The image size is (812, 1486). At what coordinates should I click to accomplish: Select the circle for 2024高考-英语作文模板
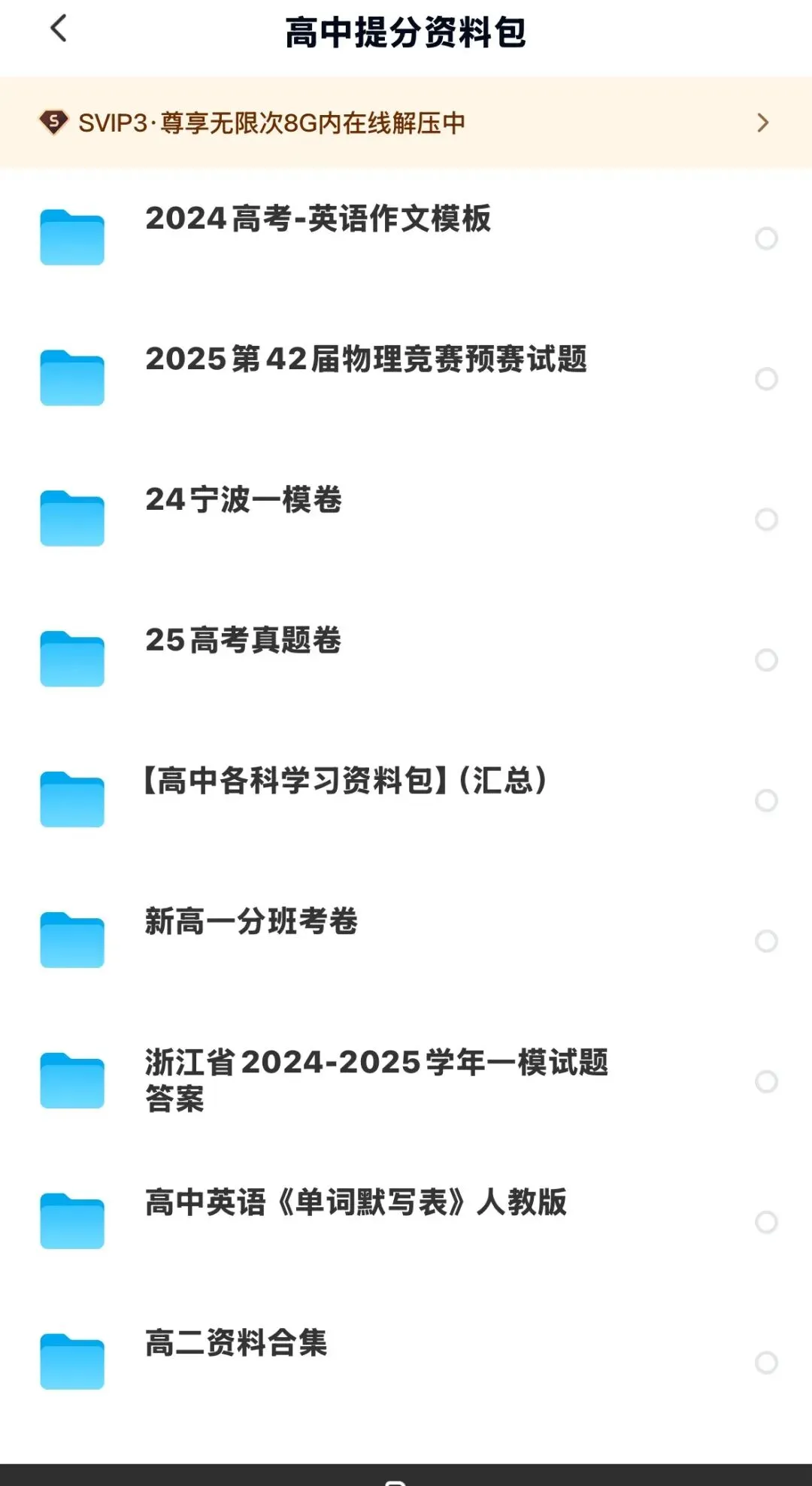tap(766, 238)
